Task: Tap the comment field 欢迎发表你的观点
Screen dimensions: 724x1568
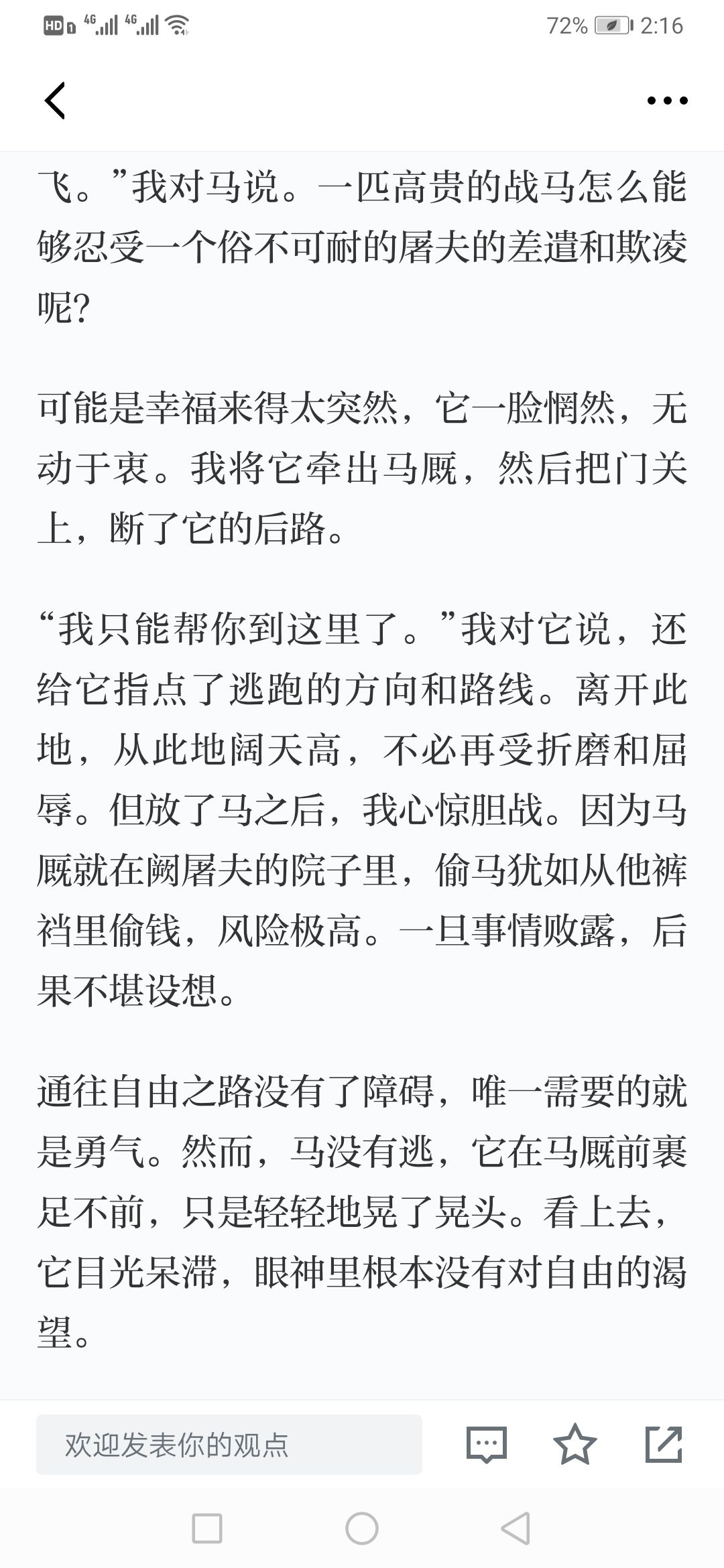Action: click(229, 1445)
